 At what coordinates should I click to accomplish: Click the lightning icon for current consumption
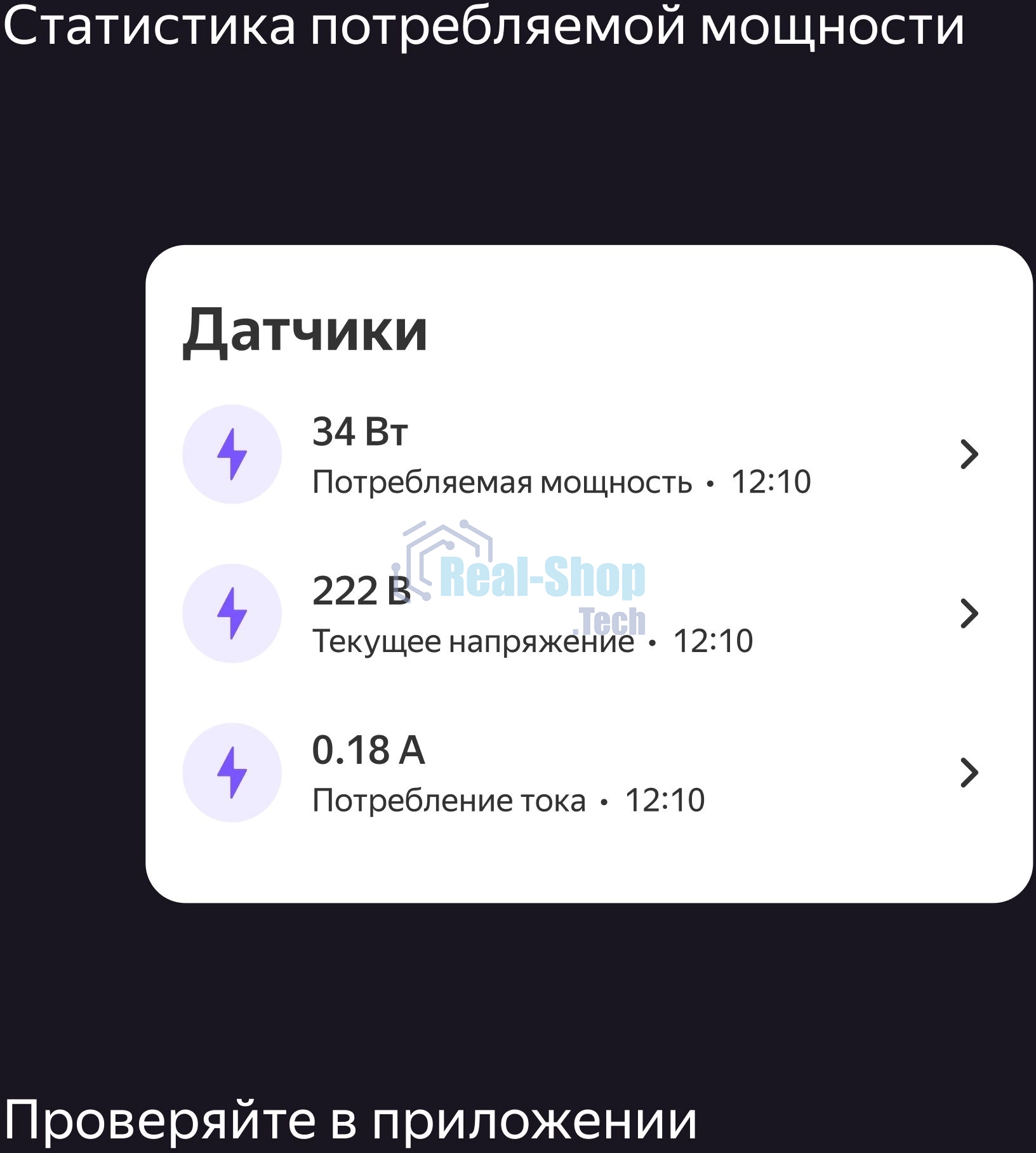pos(232,771)
